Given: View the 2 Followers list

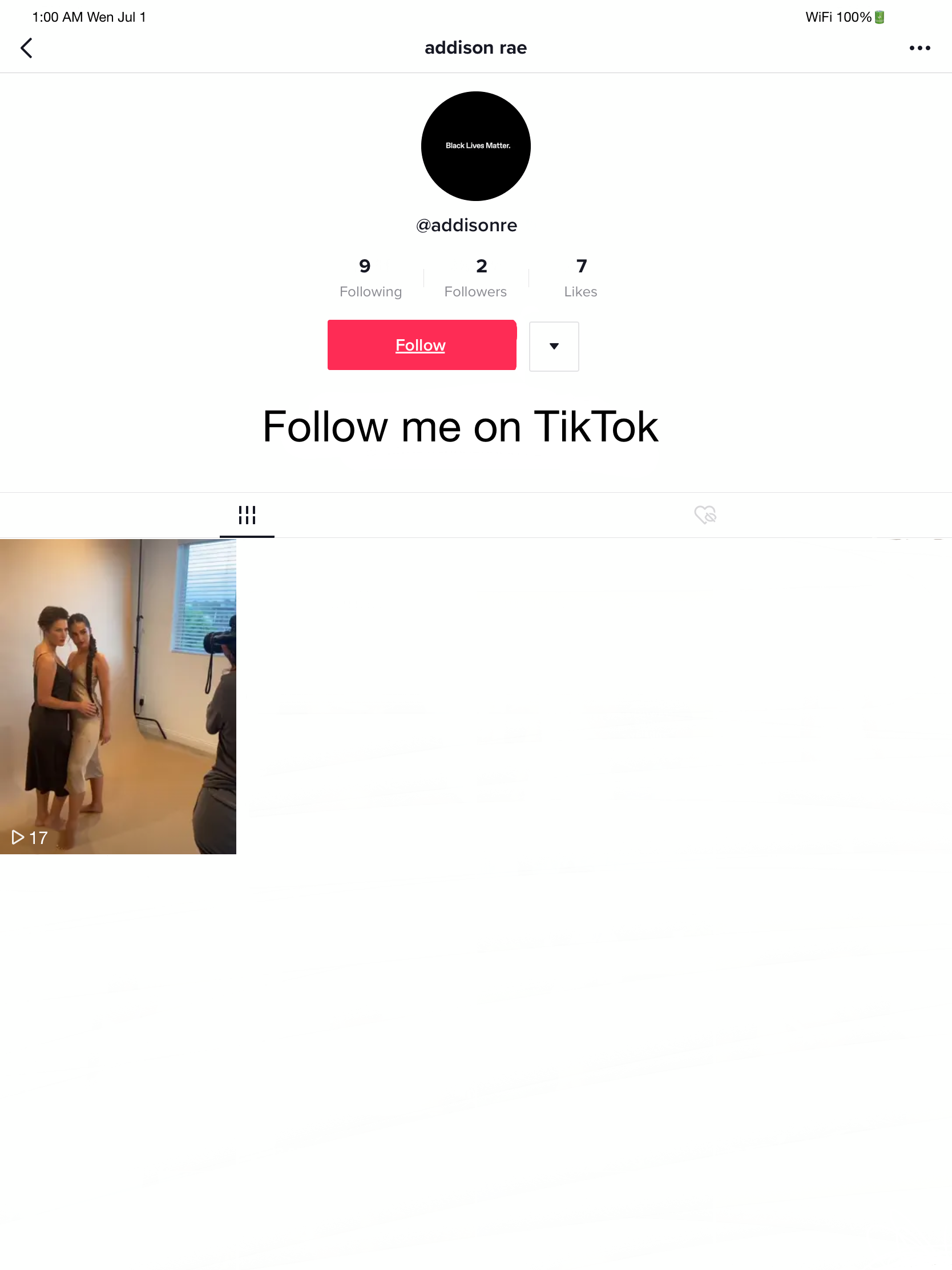Looking at the screenshot, I should coord(475,278).
